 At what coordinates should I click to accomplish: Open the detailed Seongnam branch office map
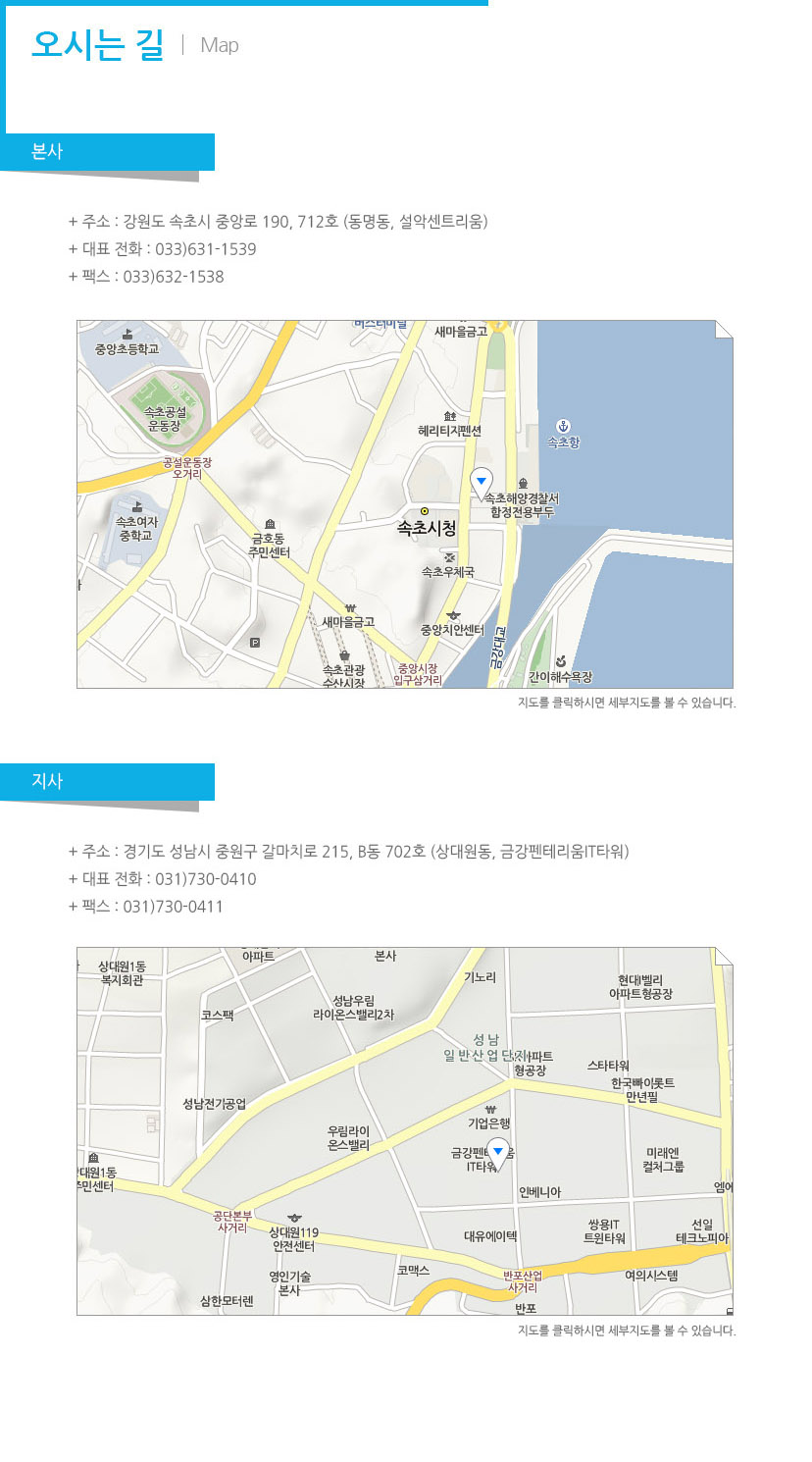click(404, 1130)
